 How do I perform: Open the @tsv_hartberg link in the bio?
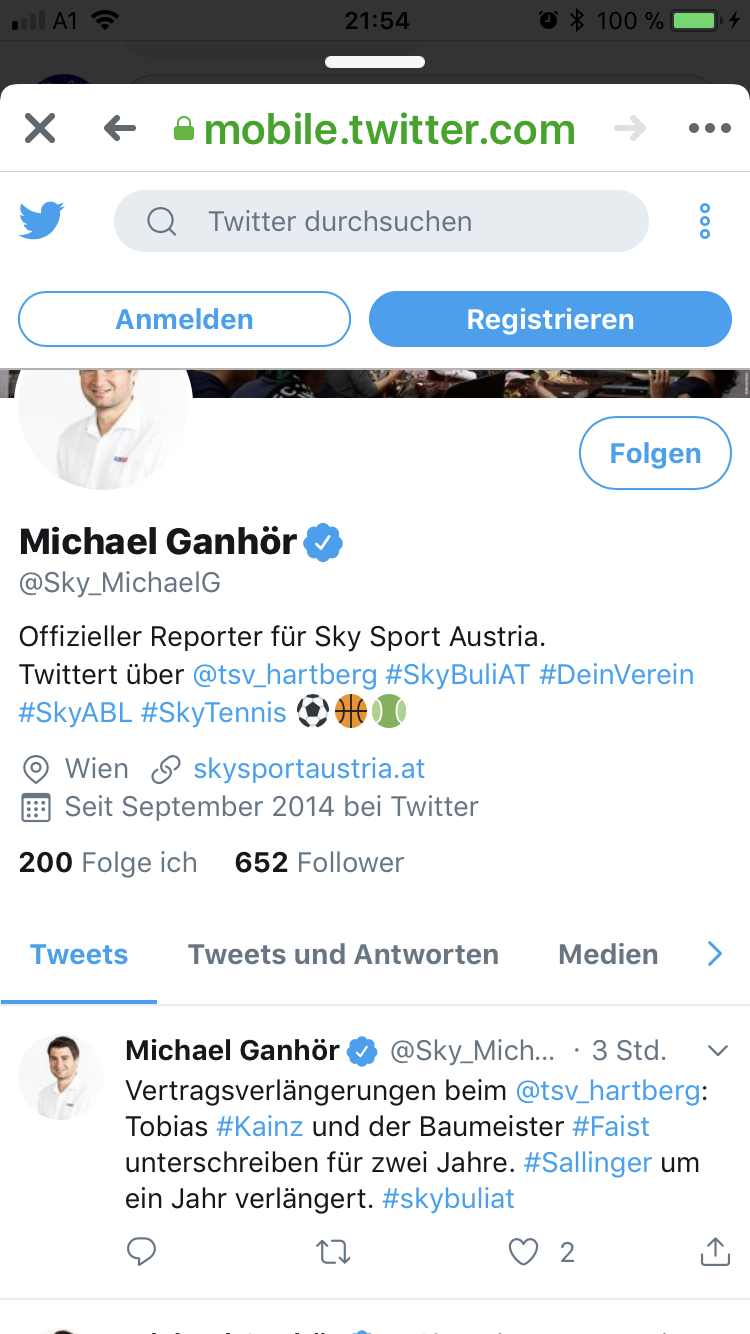[x=285, y=674]
